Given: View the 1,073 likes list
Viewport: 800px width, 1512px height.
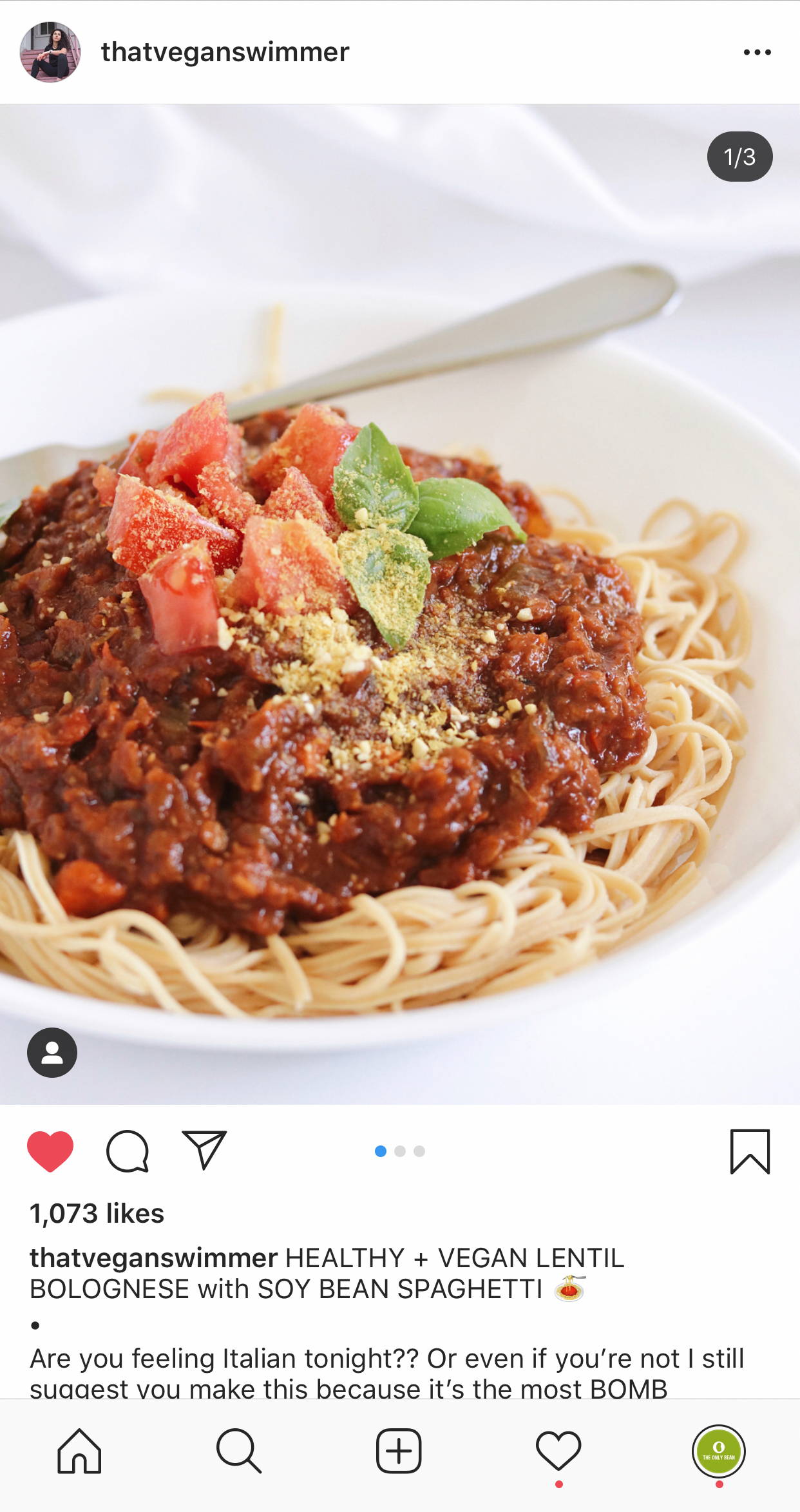Looking at the screenshot, I should pos(97,1213).
